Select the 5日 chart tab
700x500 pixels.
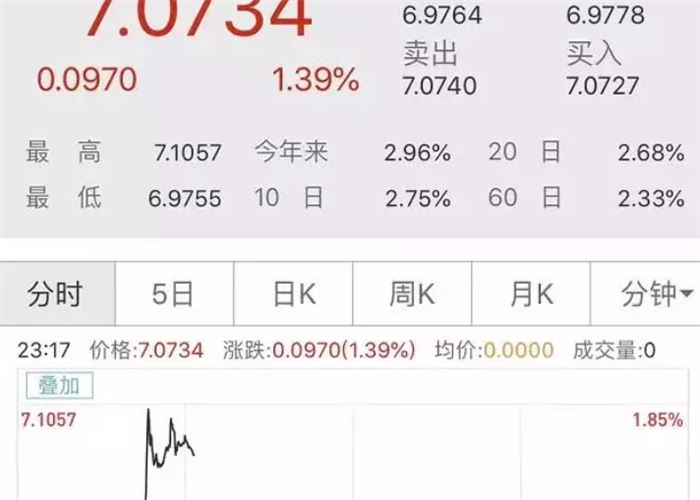(172, 295)
